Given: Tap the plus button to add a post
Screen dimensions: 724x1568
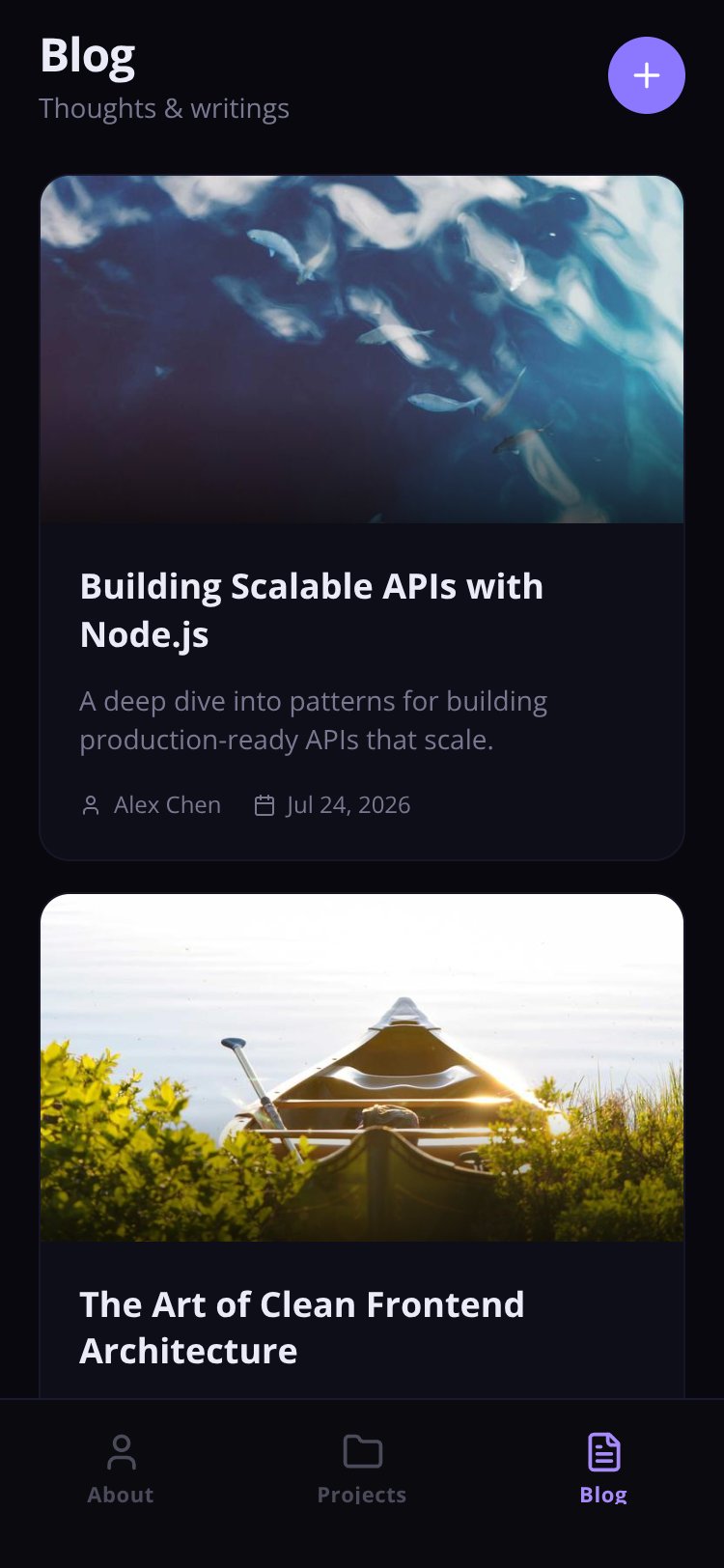Looking at the screenshot, I should click(x=647, y=75).
